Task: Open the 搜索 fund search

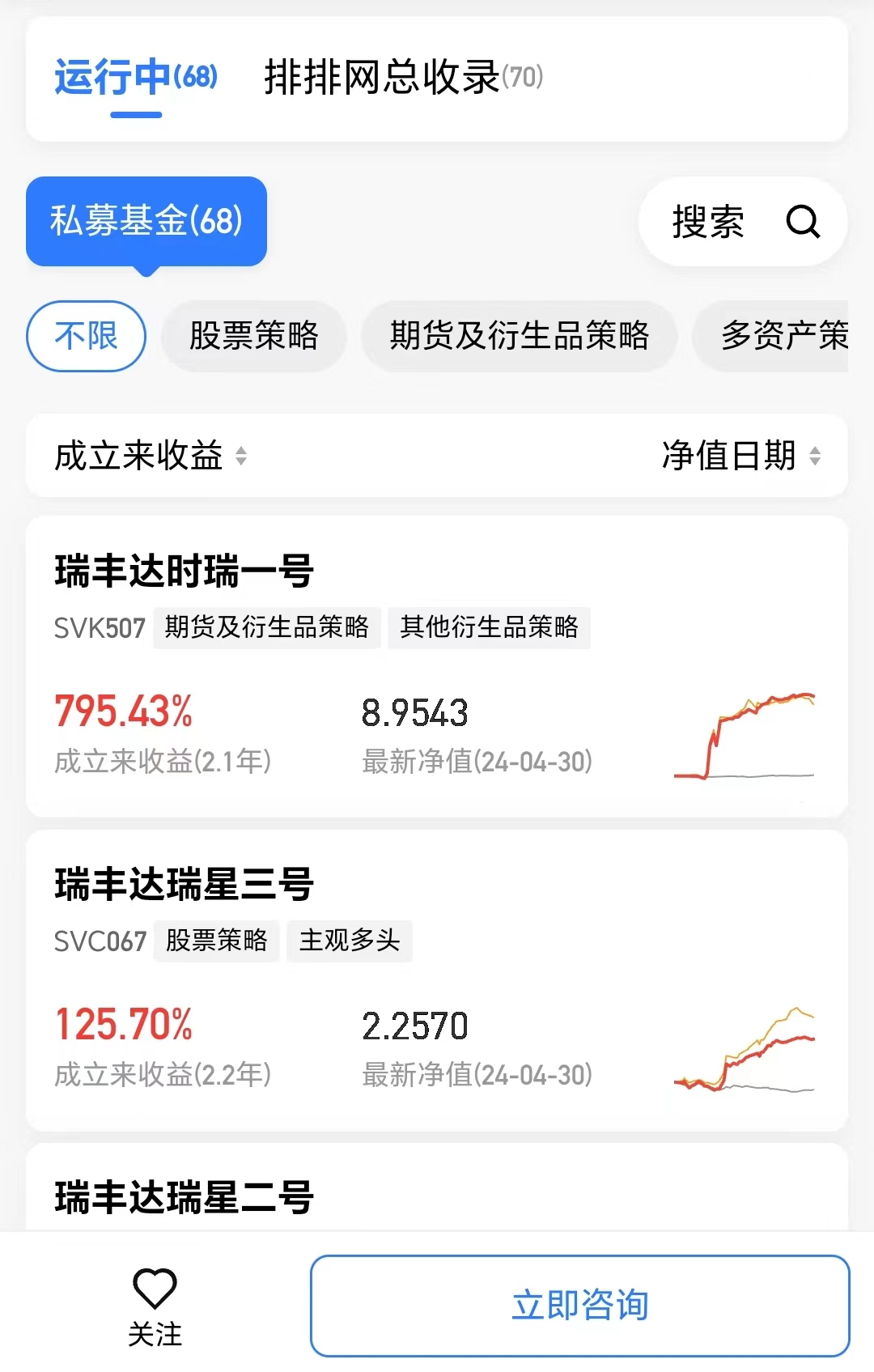Action: (743, 221)
